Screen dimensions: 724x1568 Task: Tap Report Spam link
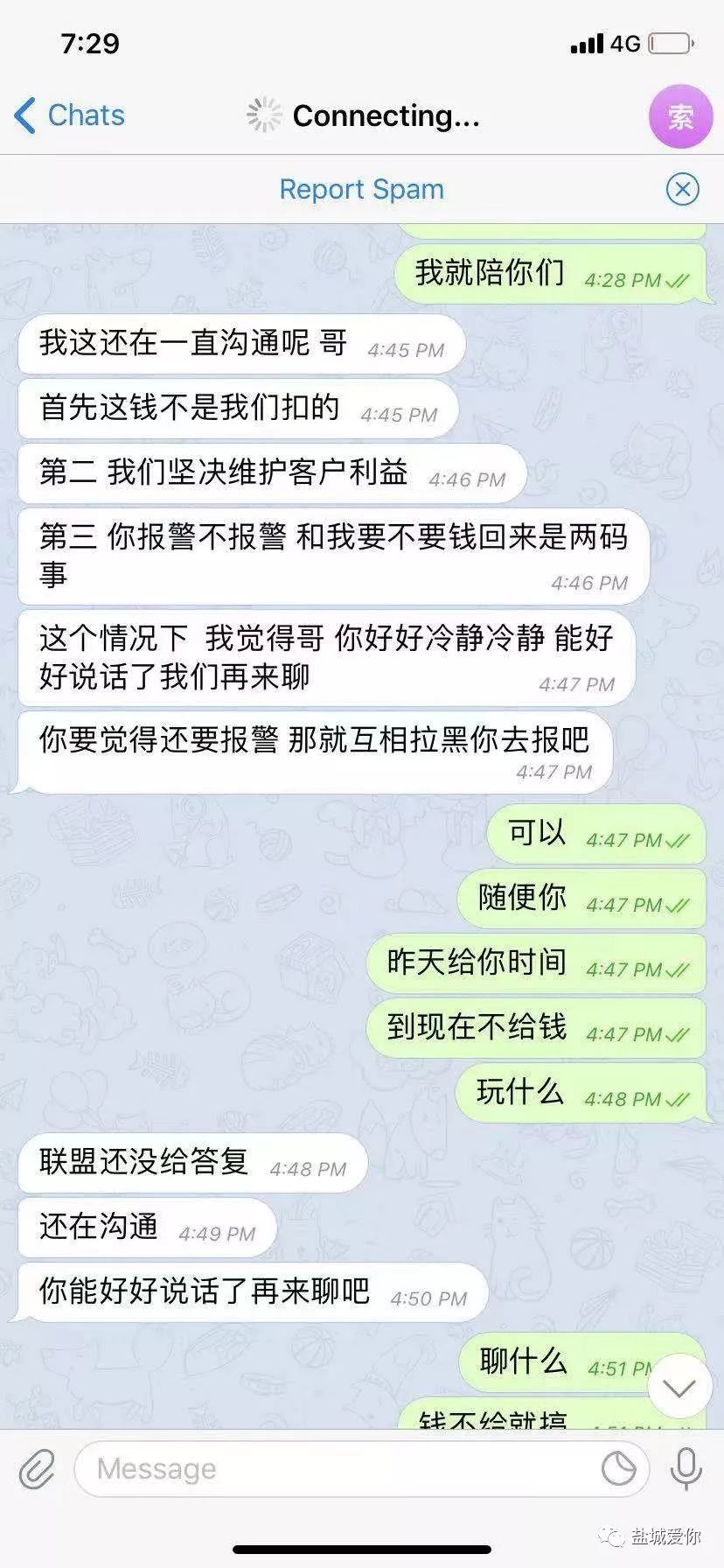[x=362, y=189]
